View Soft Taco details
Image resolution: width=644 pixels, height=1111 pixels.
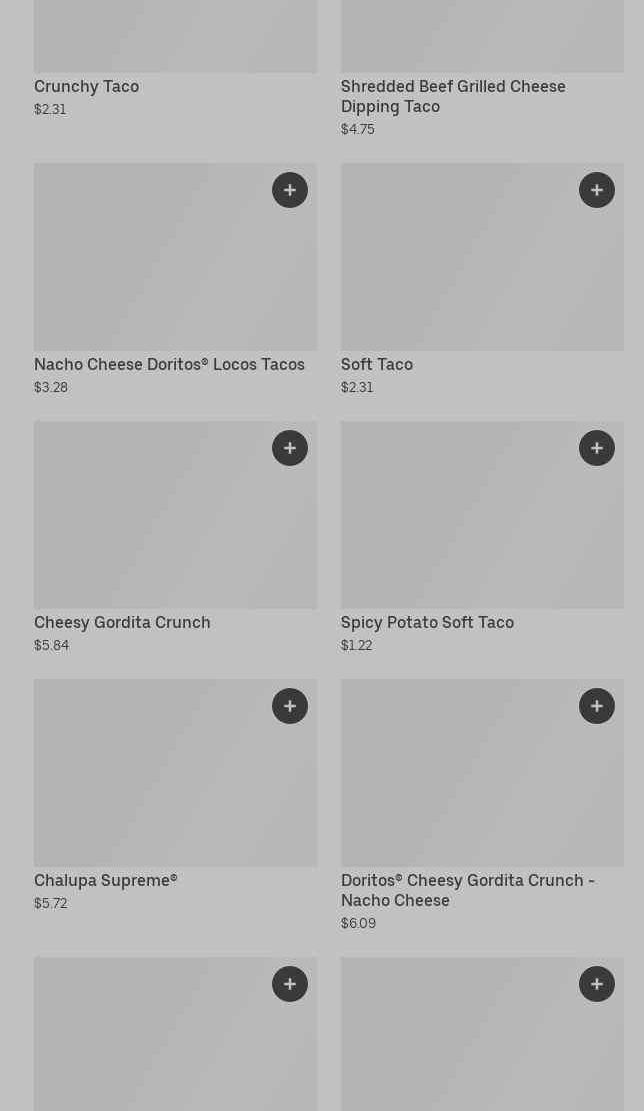[x=377, y=365]
